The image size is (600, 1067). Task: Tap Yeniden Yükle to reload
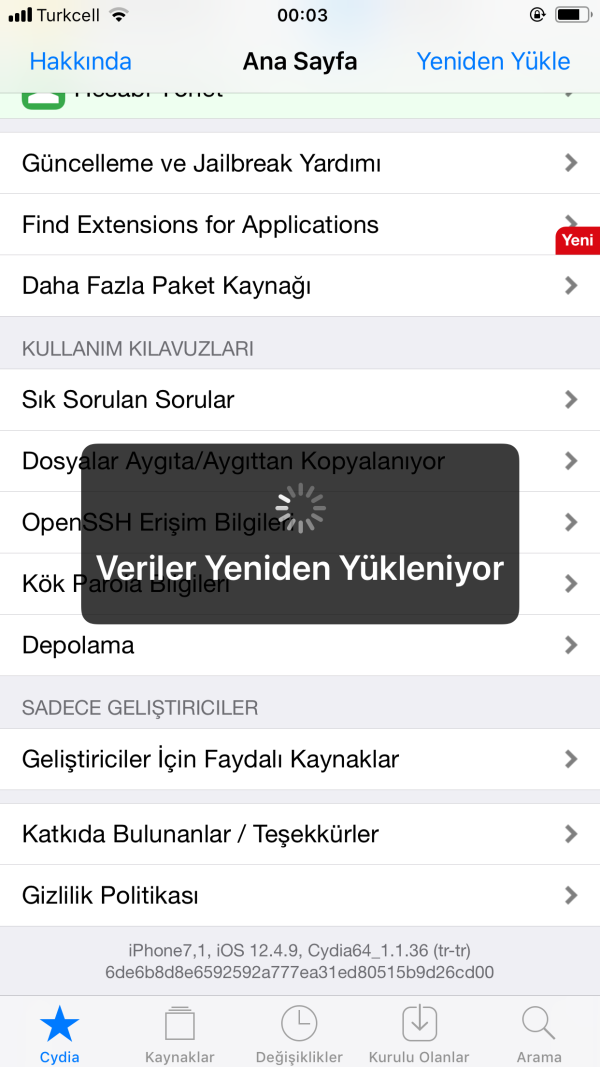pyautogui.click(x=493, y=61)
